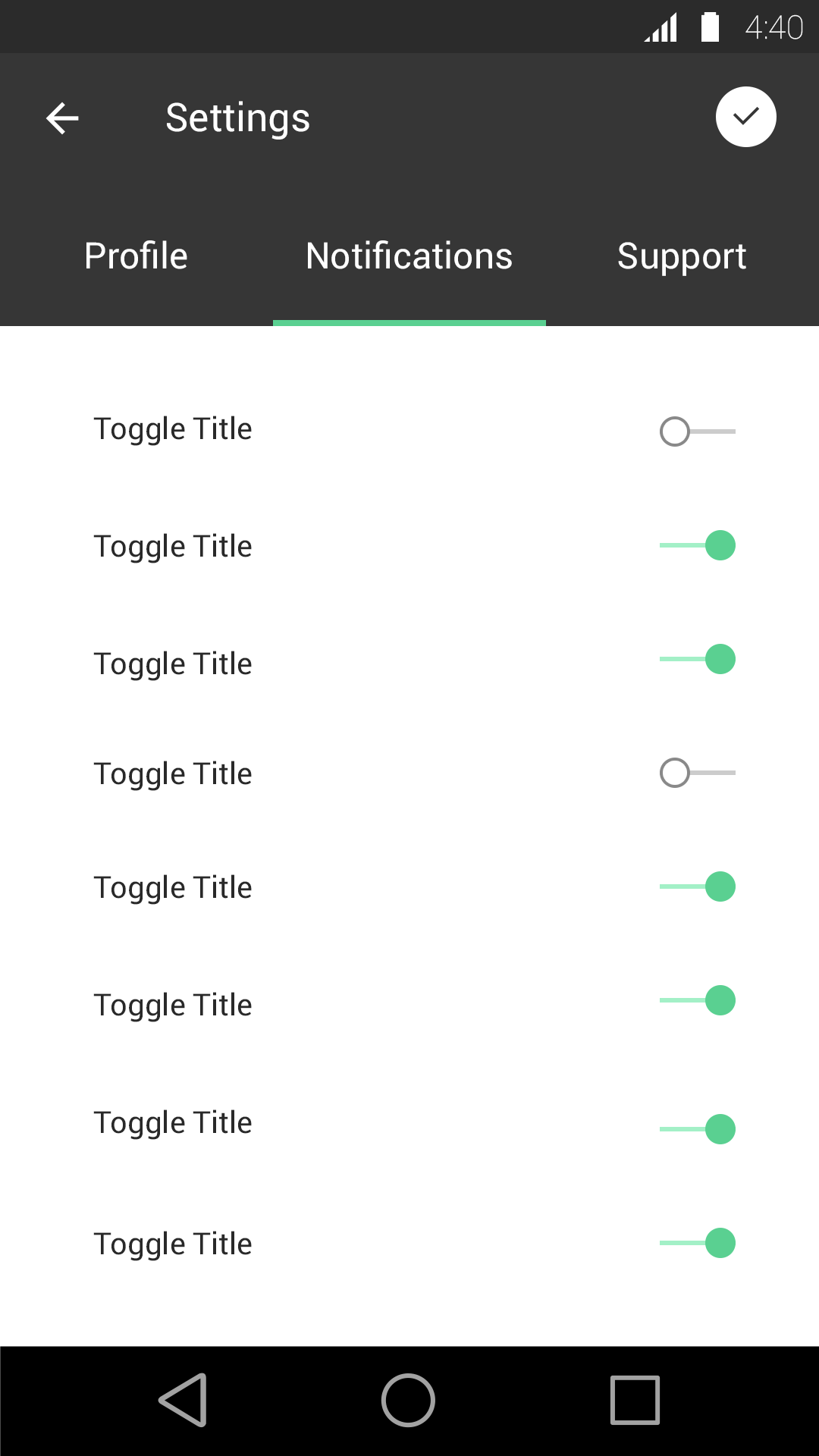819x1456 pixels.
Task: Disable the last Toggle Title switch
Action: pyautogui.click(x=697, y=1243)
